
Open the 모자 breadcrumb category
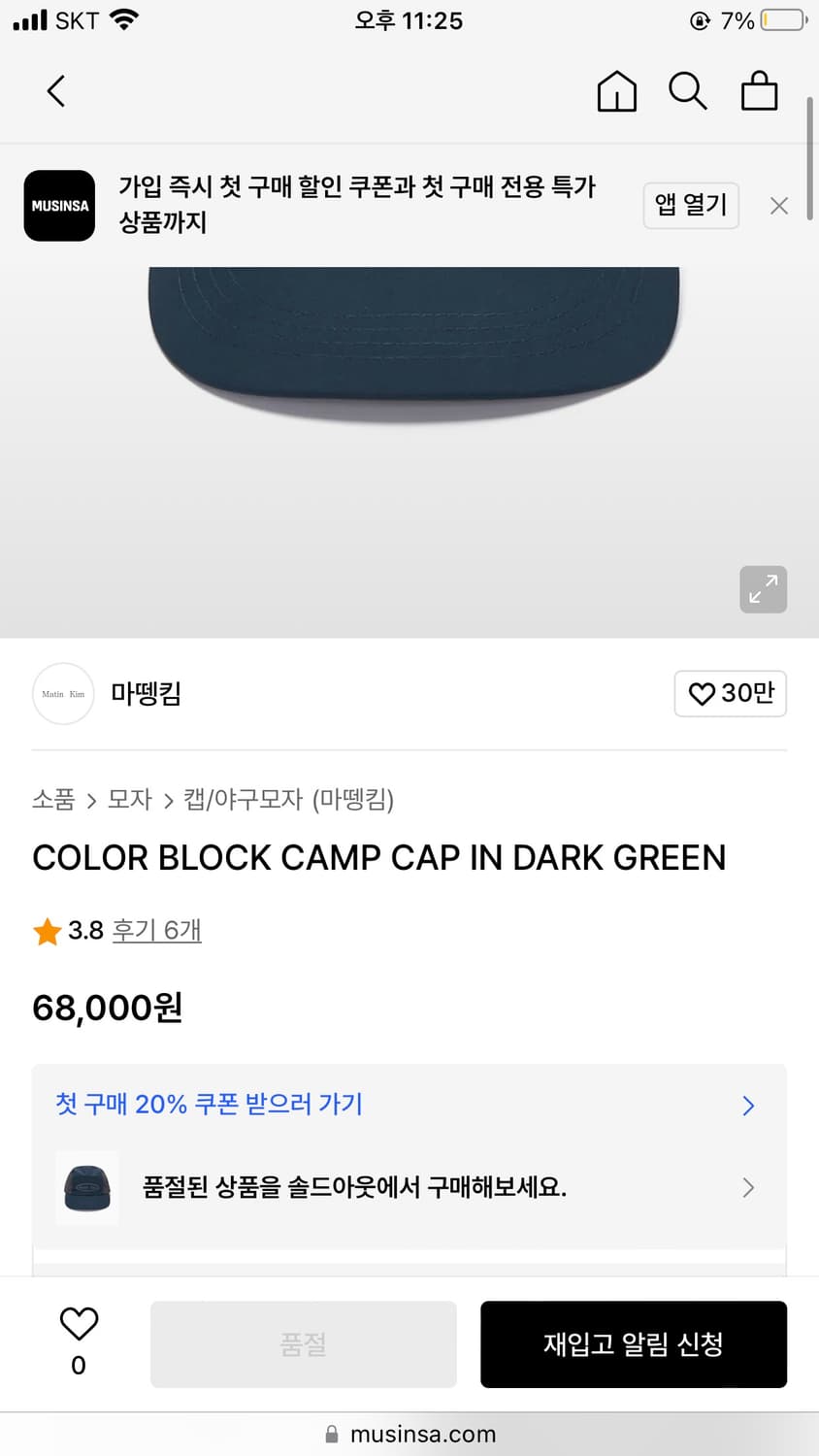131,799
